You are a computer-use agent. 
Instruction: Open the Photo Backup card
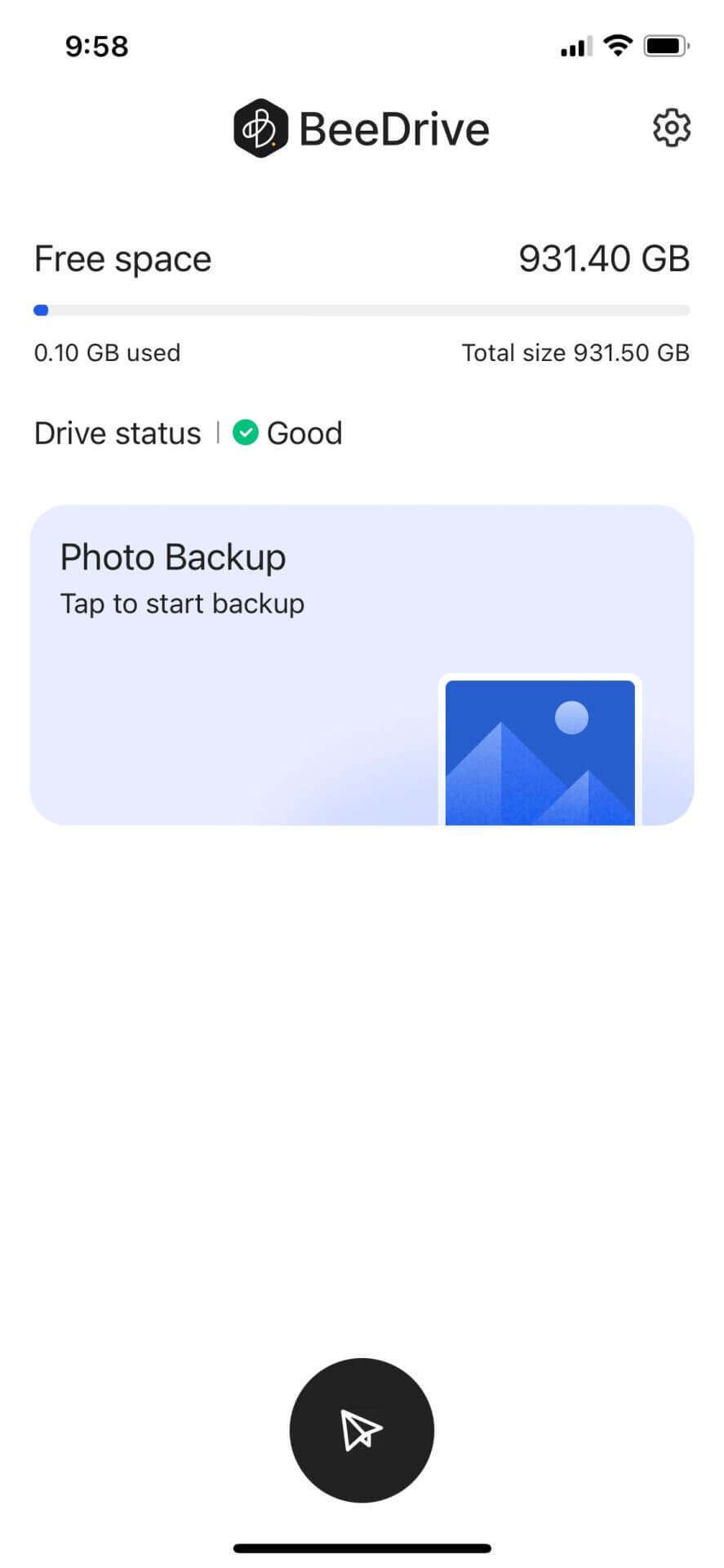tap(362, 665)
